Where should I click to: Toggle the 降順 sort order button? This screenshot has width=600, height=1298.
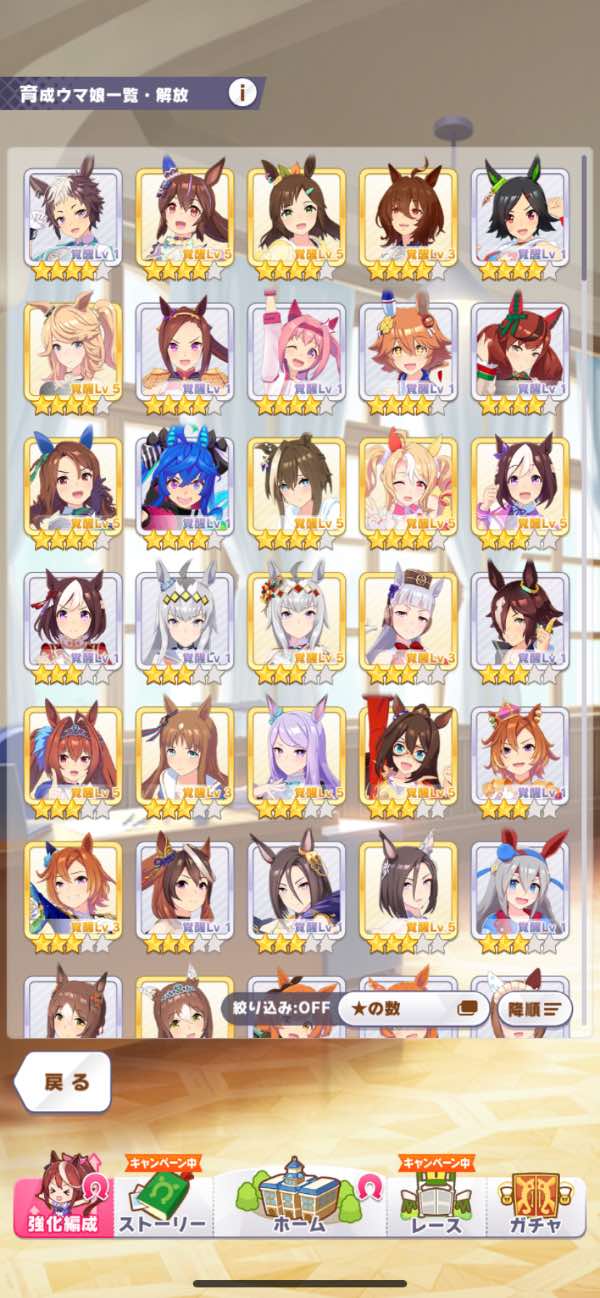[534, 1008]
